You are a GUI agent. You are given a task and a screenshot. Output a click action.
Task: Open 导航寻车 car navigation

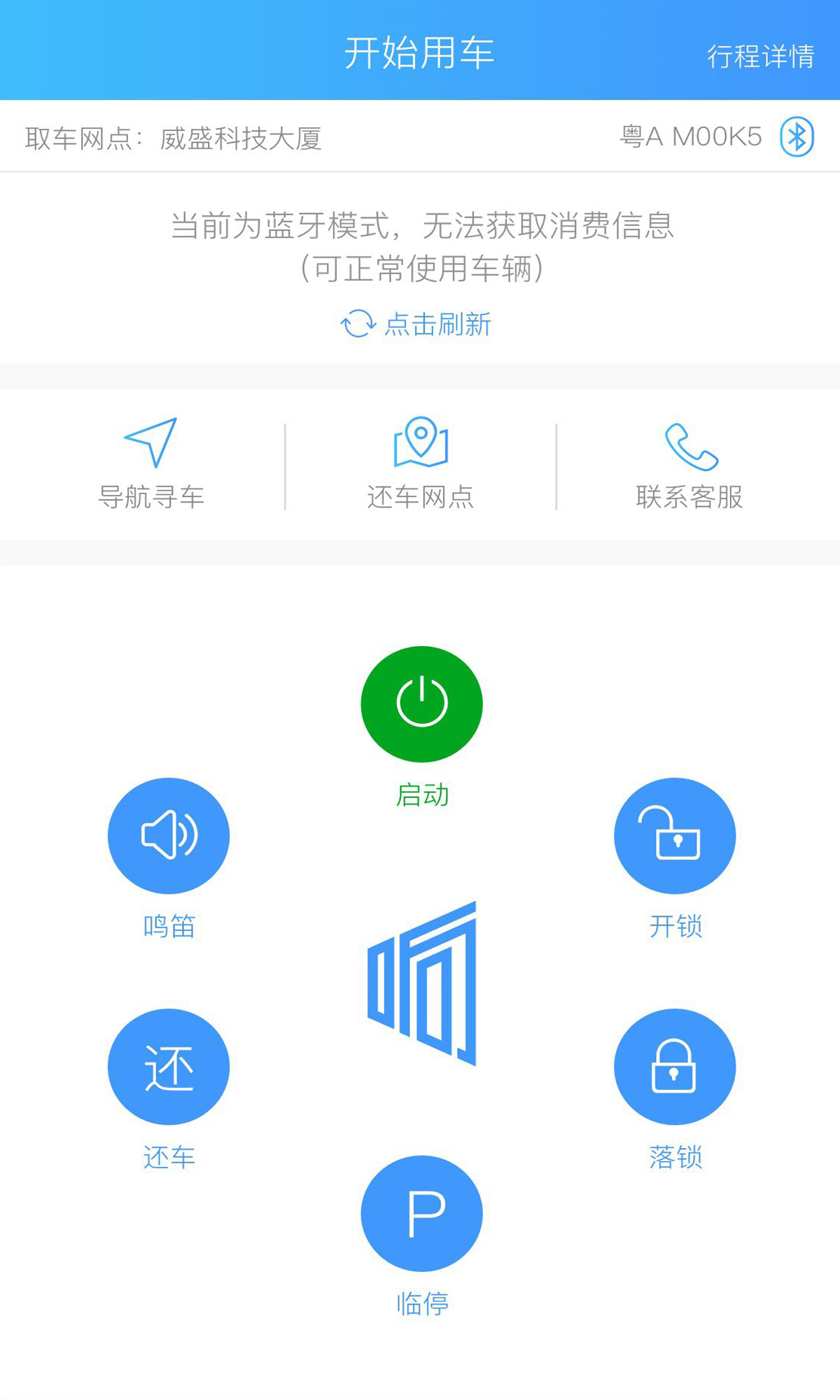pyautogui.click(x=151, y=463)
